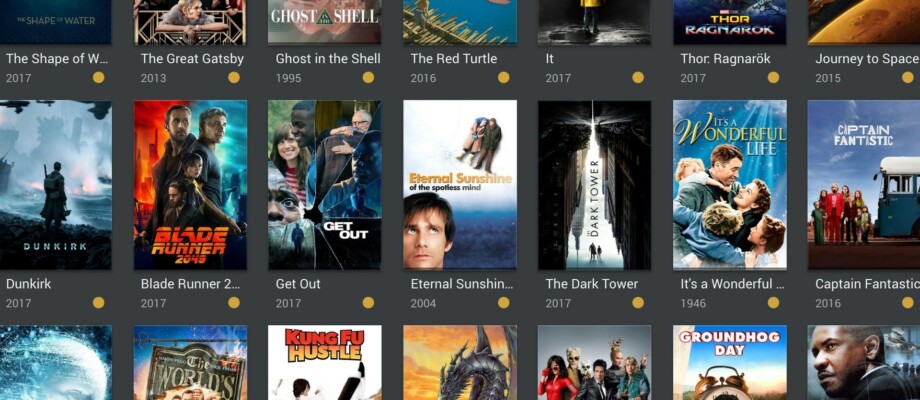This screenshot has height=400, width=920.
Task: Open the movie It from 2017
Action: pos(594,22)
